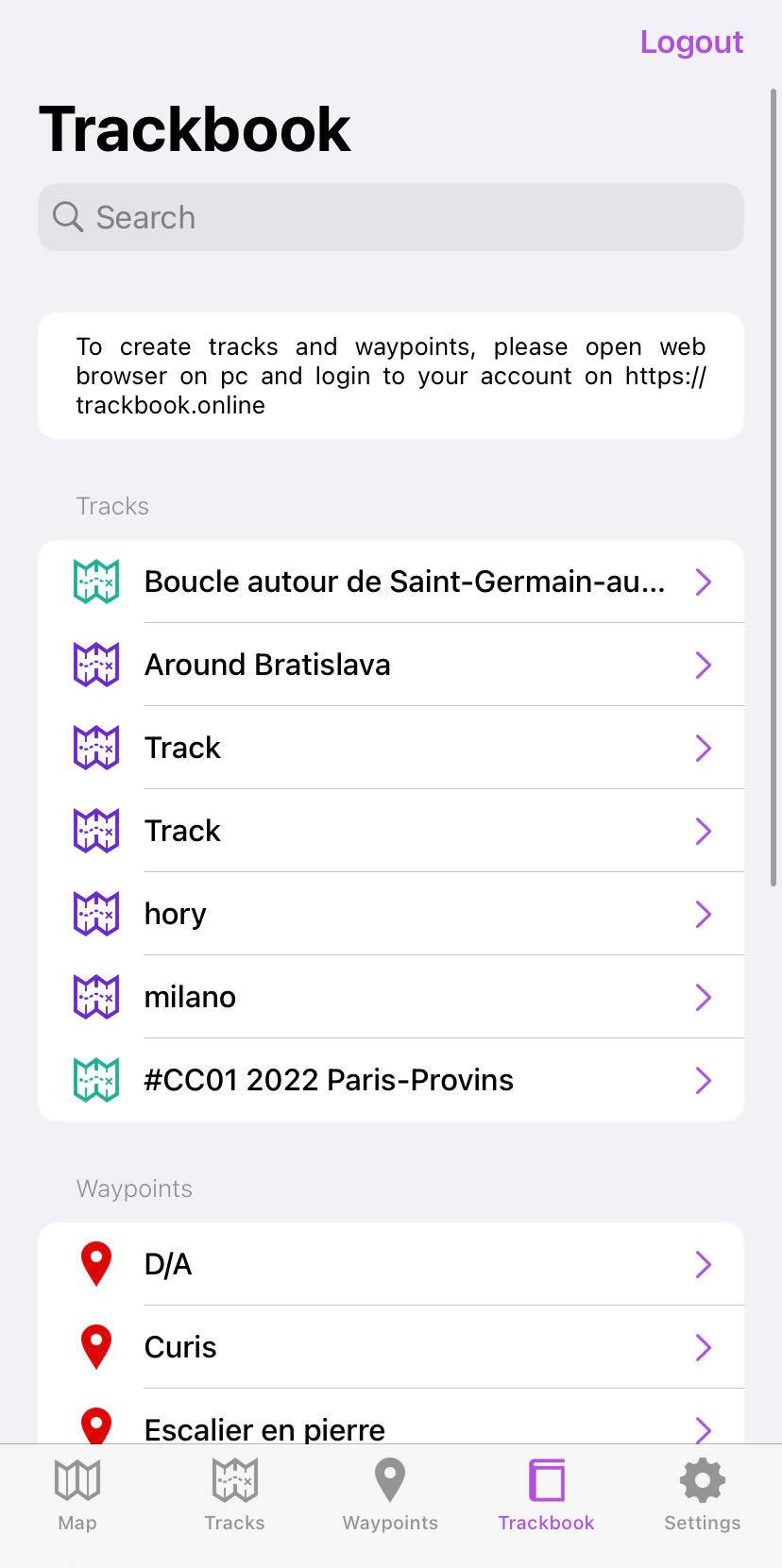Viewport: 782px width, 1568px height.
Task: Go to the Tracks tab
Action: point(234,1495)
